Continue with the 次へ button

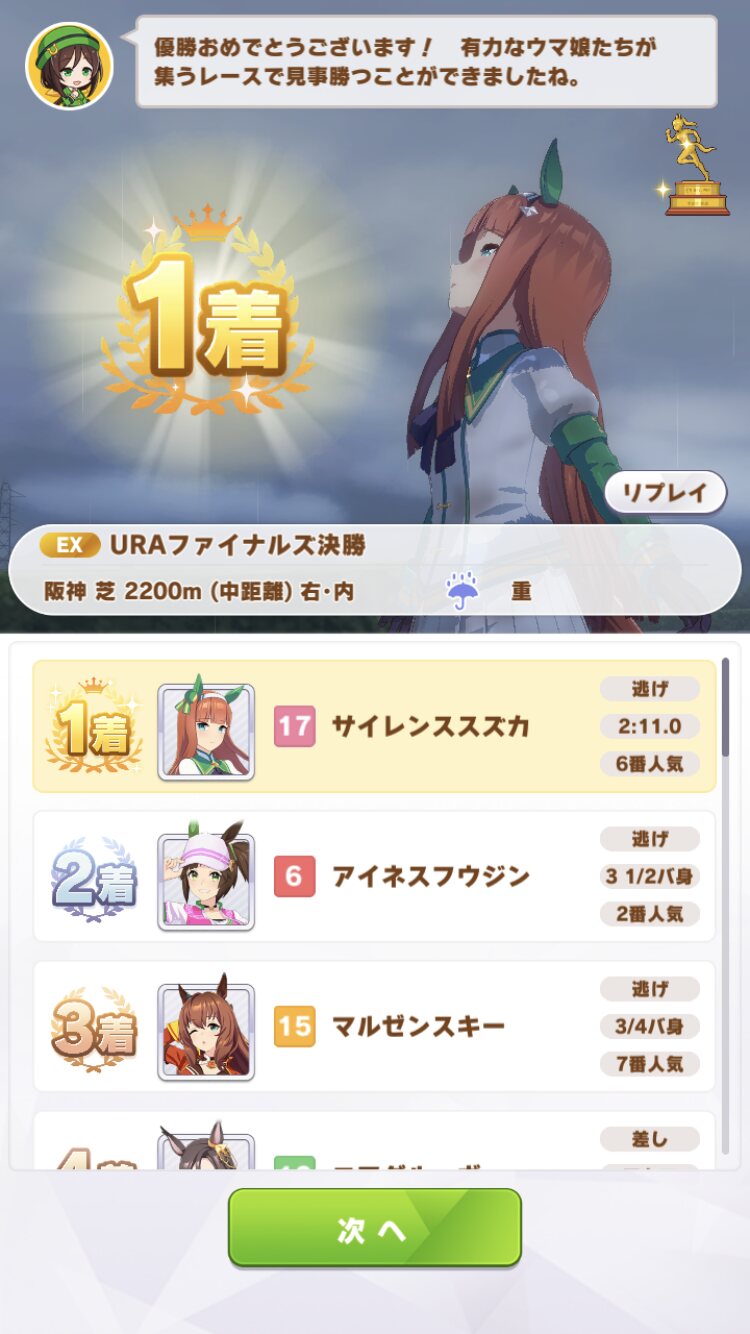point(374,1228)
